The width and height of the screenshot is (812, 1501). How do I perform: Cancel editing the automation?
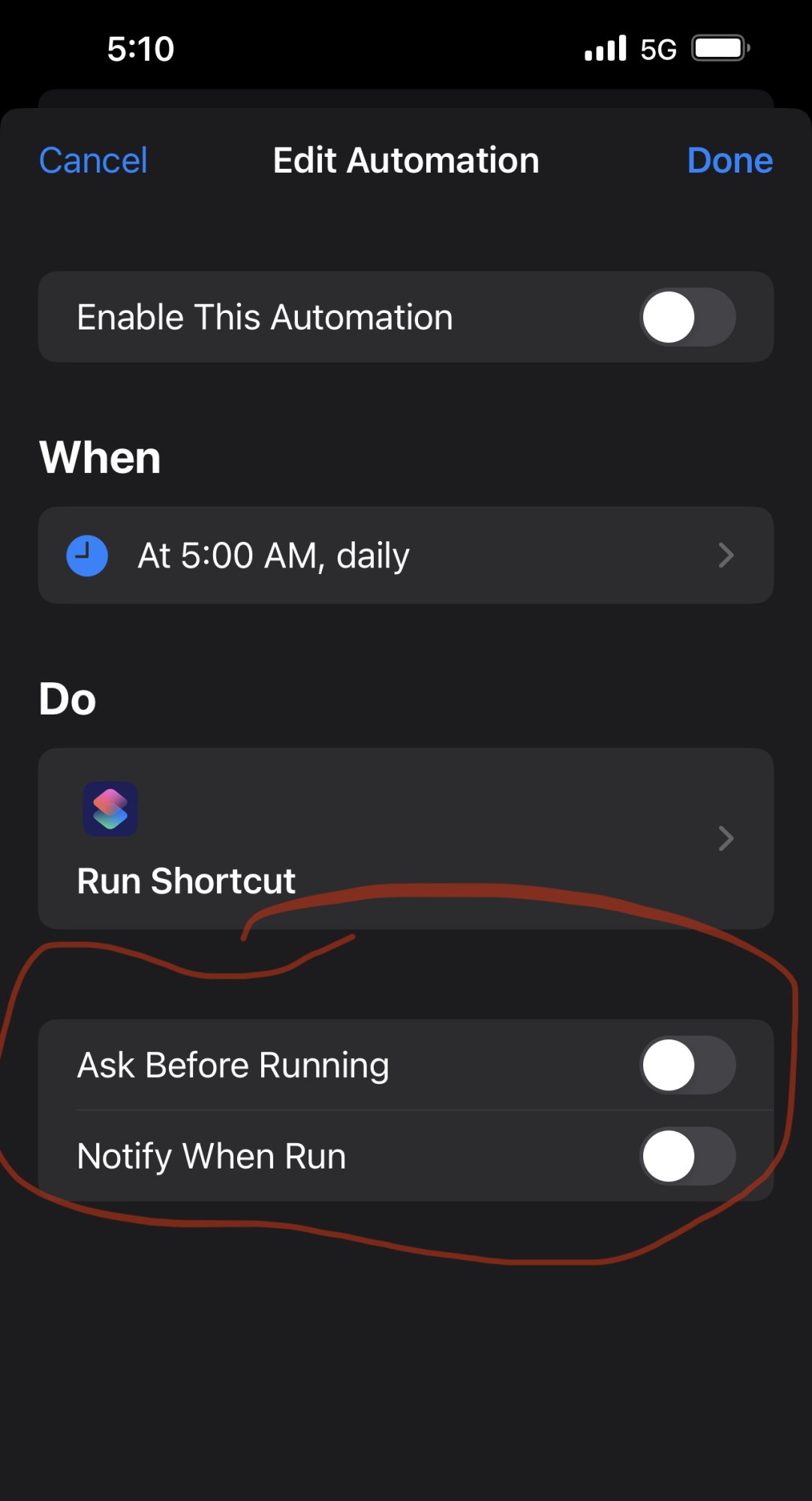(93, 161)
